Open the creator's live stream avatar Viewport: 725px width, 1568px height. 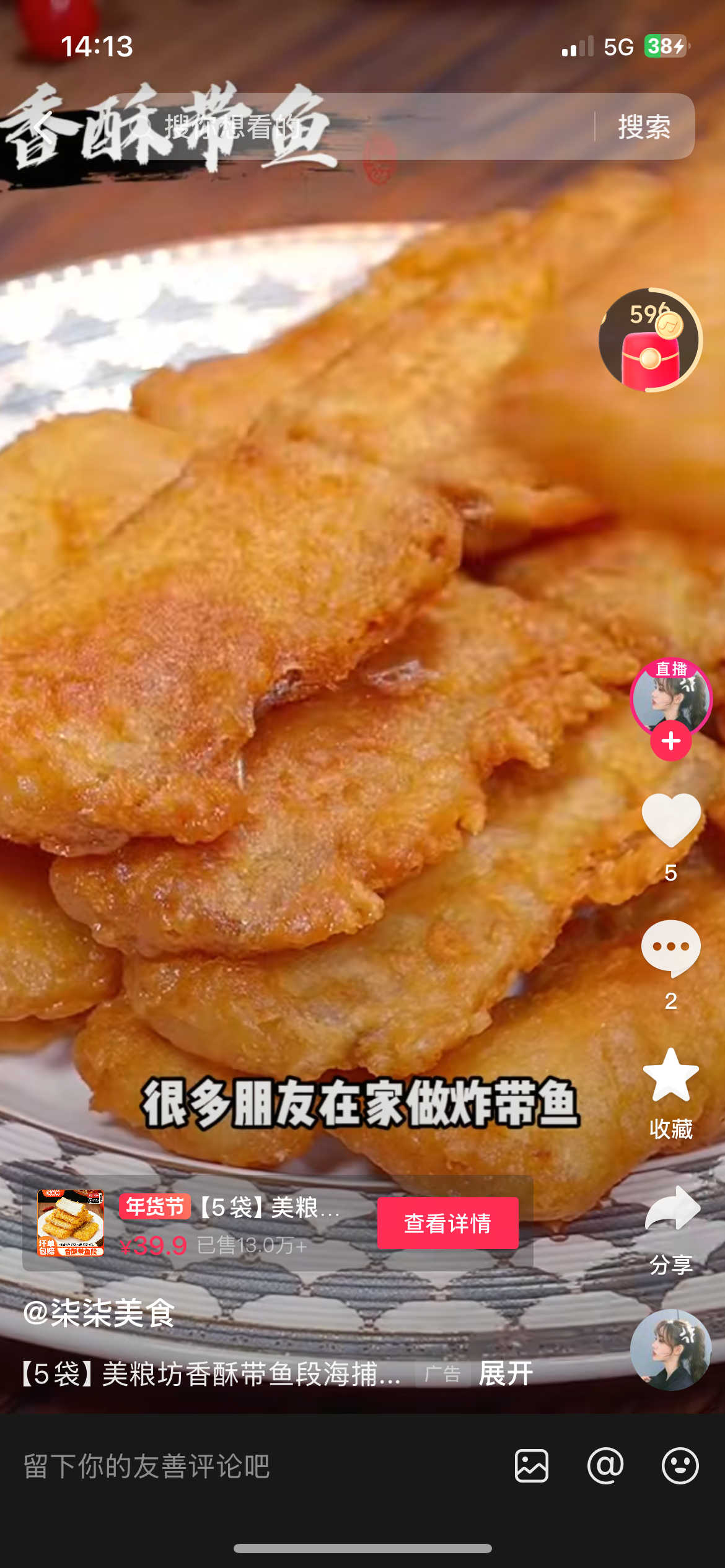pyautogui.click(x=670, y=697)
